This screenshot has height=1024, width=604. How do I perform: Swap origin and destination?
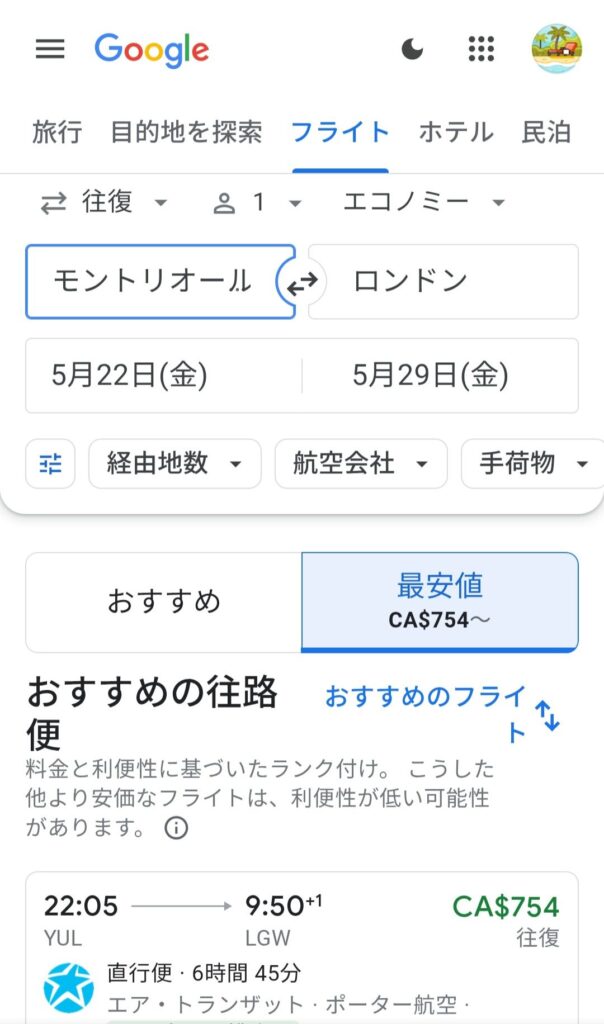coord(301,285)
